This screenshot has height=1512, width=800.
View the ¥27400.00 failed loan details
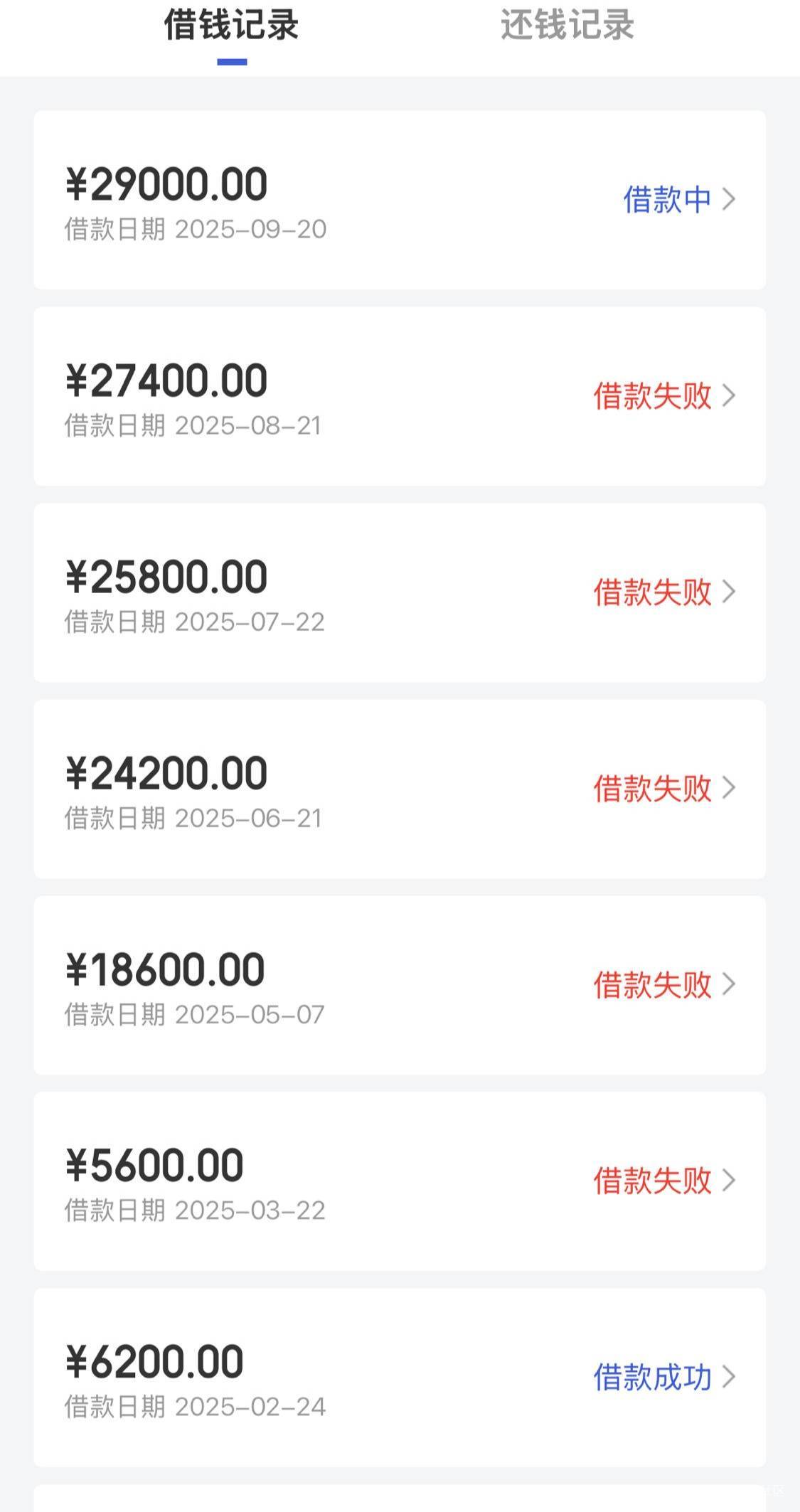pyautogui.click(x=400, y=396)
